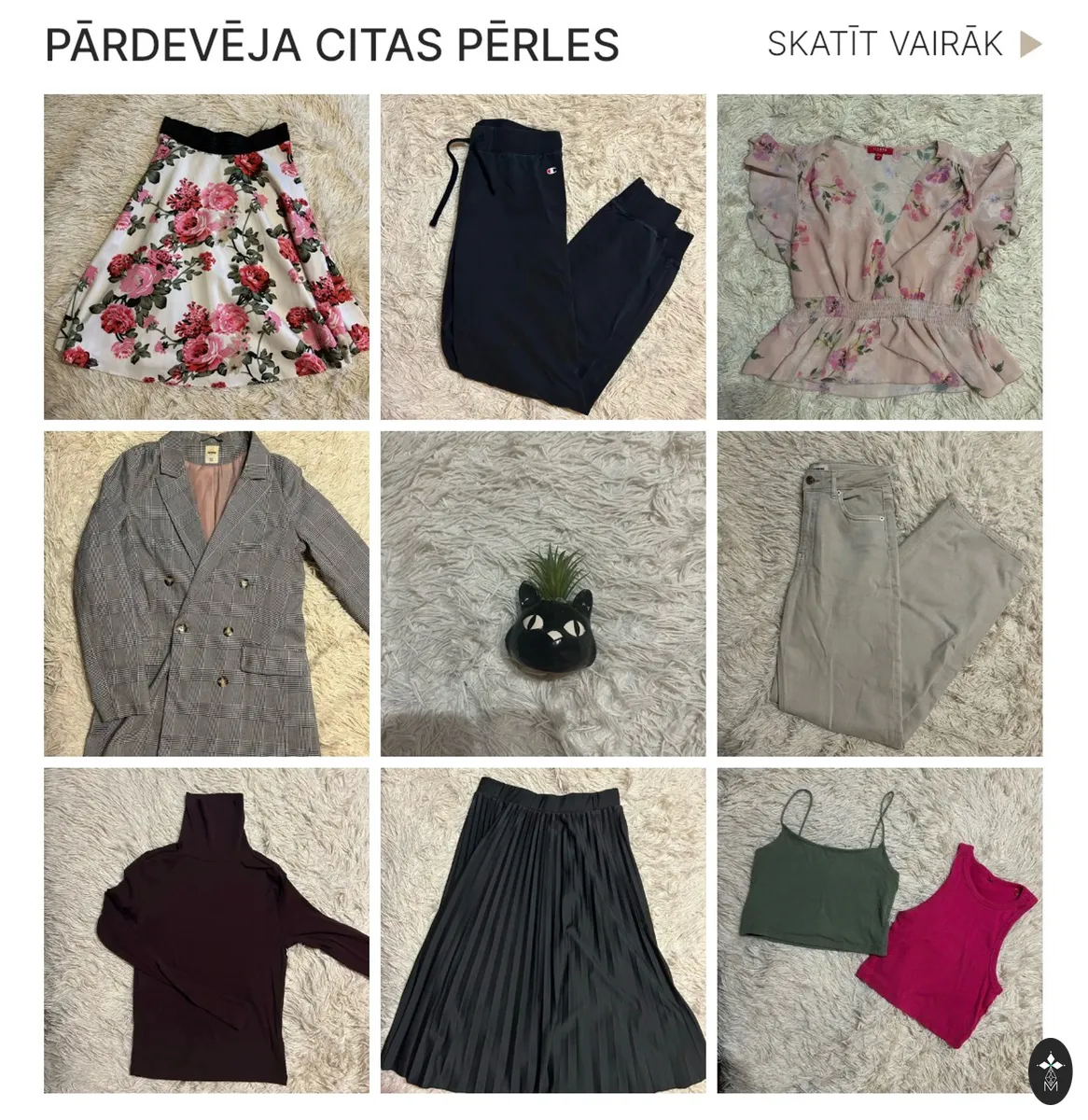Open the black Champion joggers listing

coord(543,257)
